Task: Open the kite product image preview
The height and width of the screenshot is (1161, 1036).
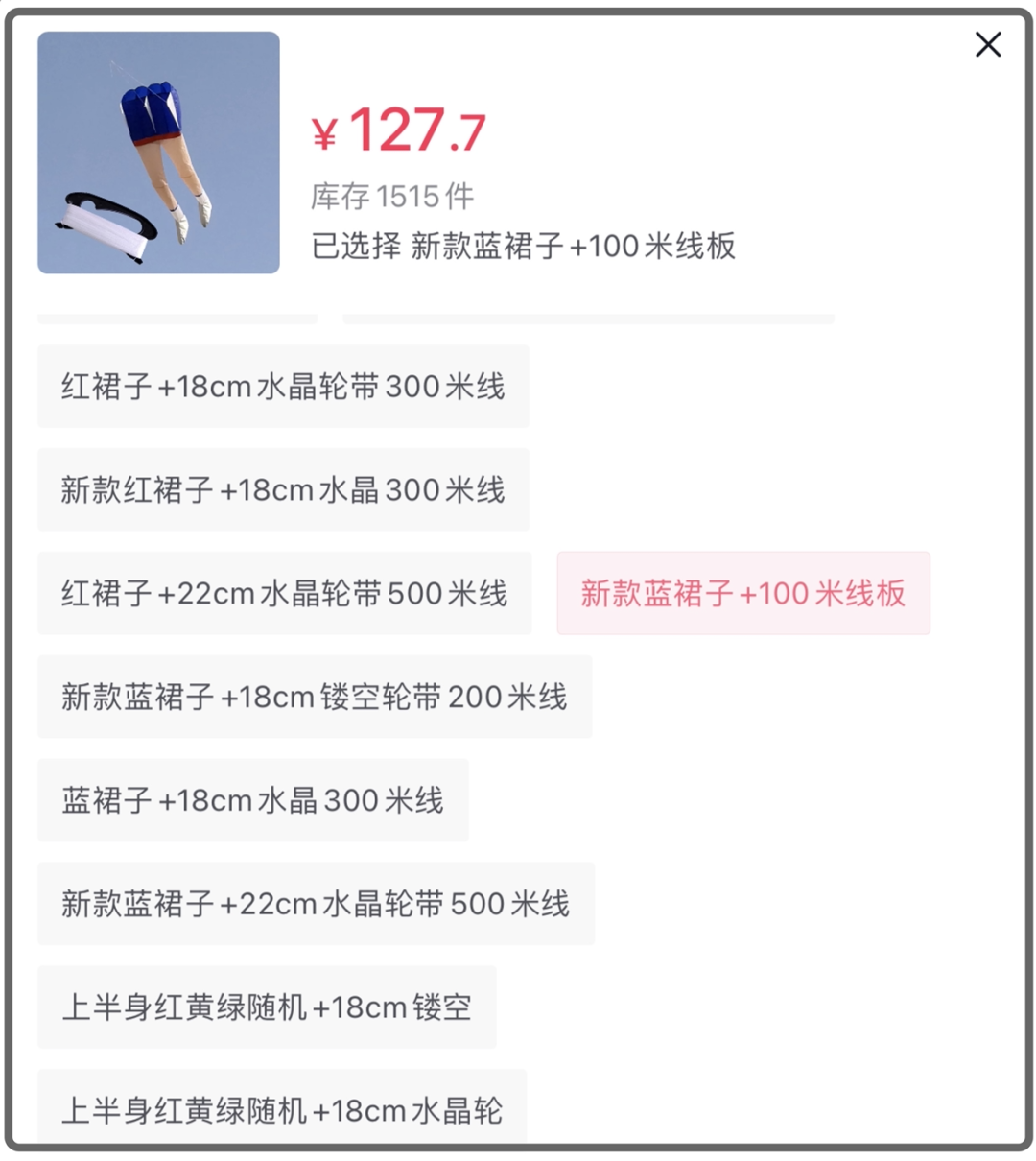Action: coord(158,153)
